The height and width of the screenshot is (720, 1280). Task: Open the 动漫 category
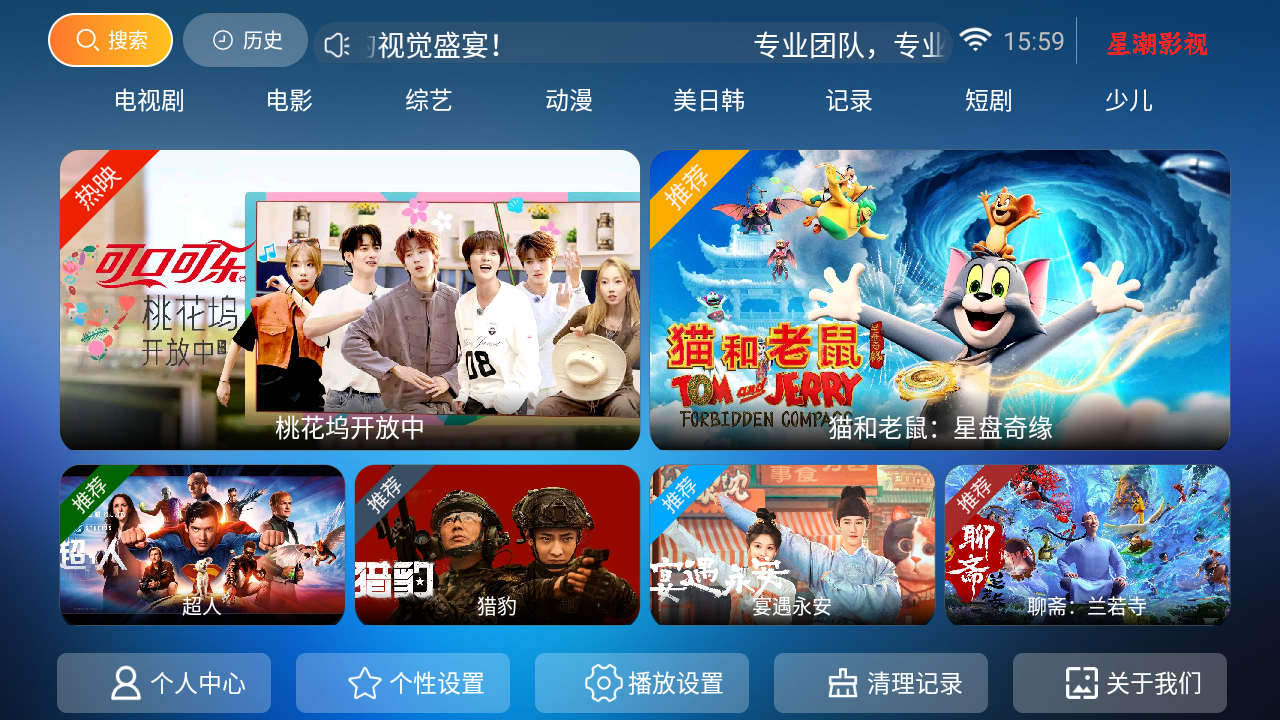569,100
